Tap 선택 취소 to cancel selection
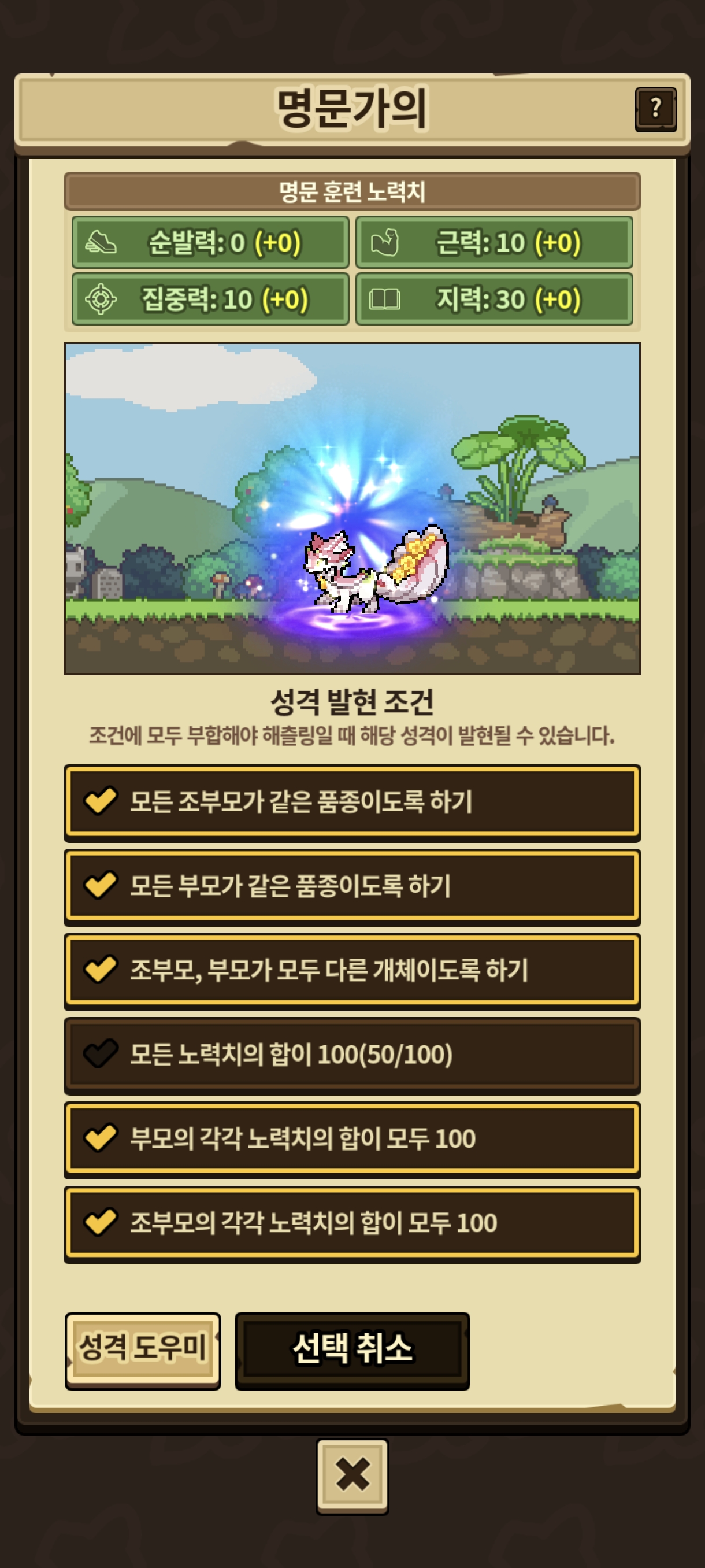 [351, 1349]
